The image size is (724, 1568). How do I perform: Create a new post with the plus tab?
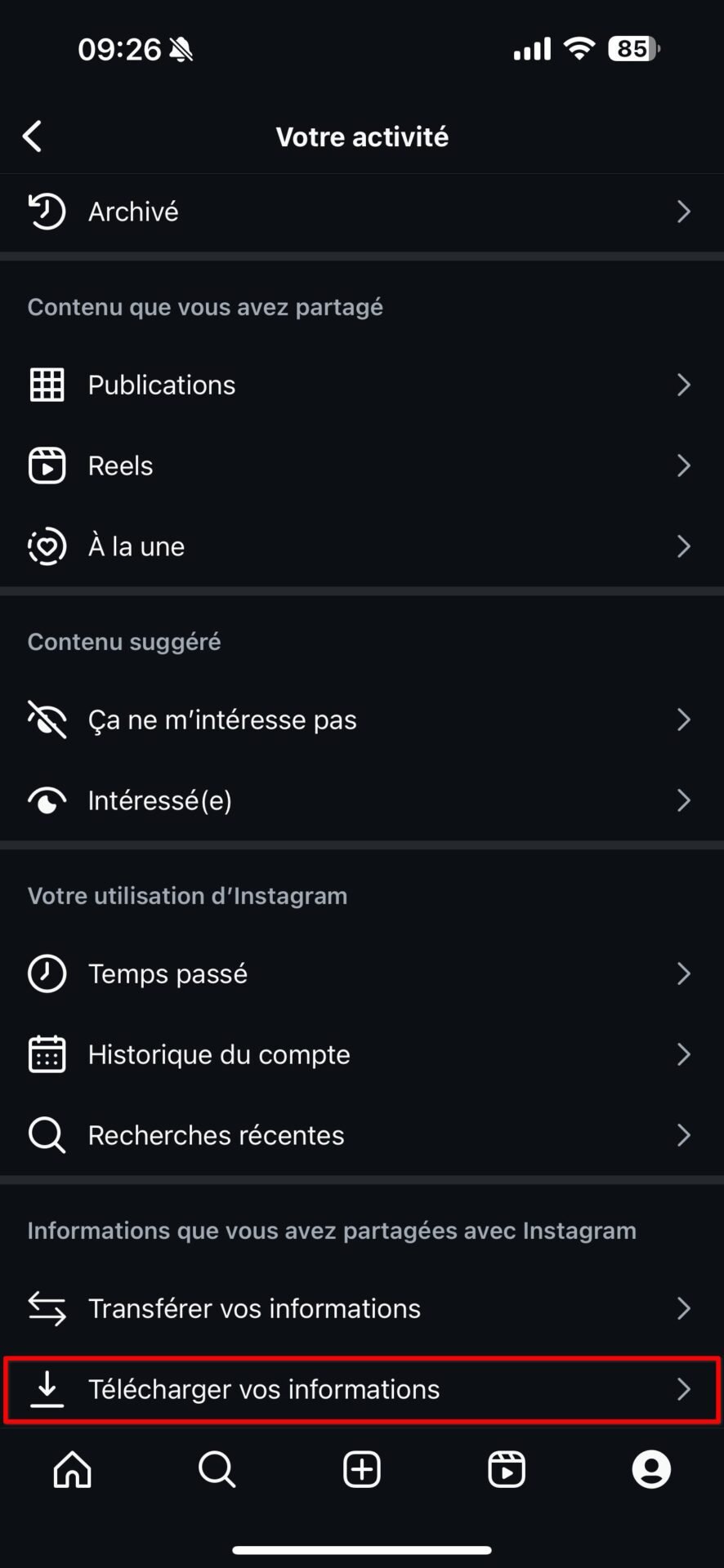362,1470
